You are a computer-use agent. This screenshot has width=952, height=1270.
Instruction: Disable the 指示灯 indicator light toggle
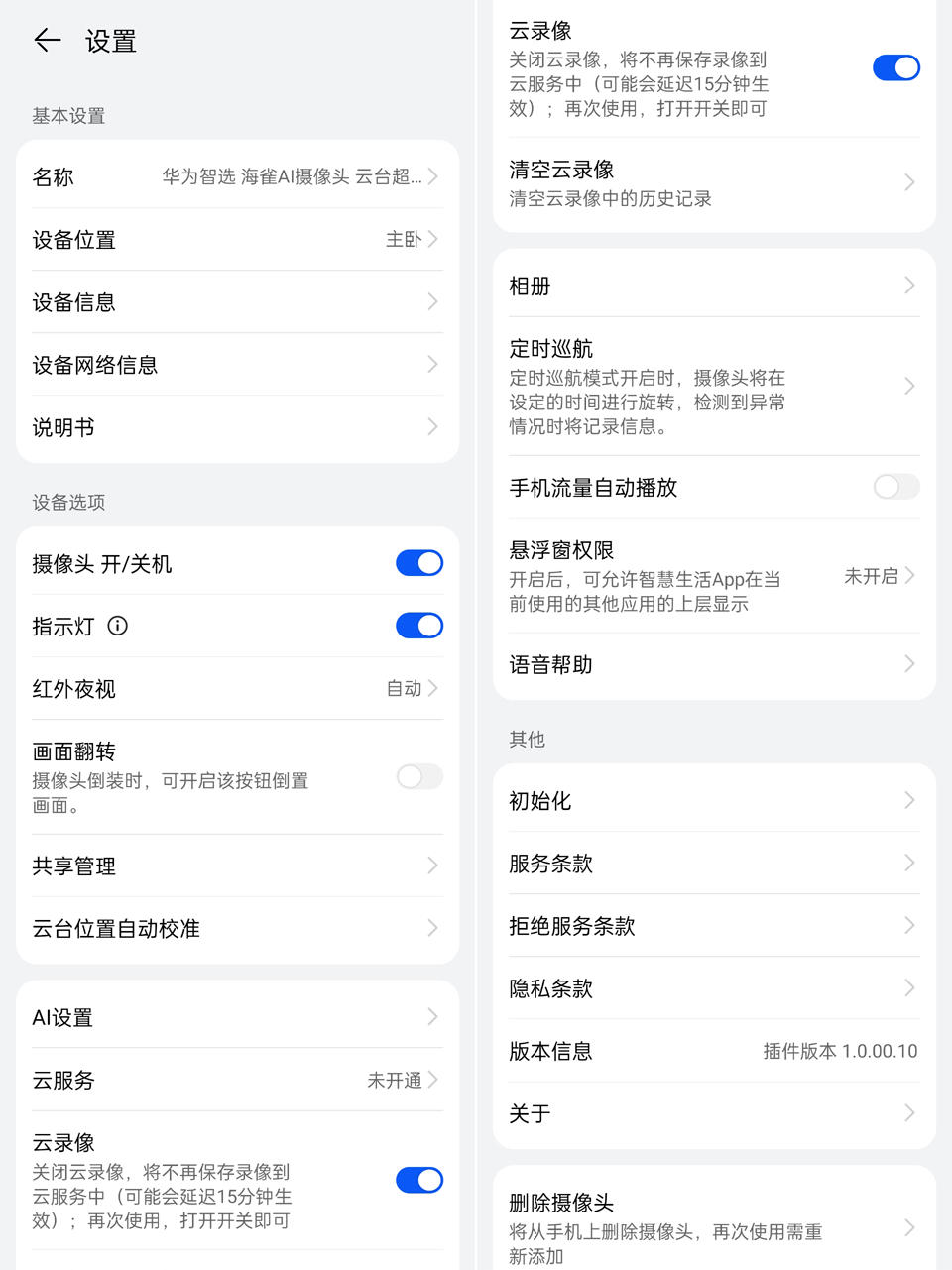pos(418,626)
